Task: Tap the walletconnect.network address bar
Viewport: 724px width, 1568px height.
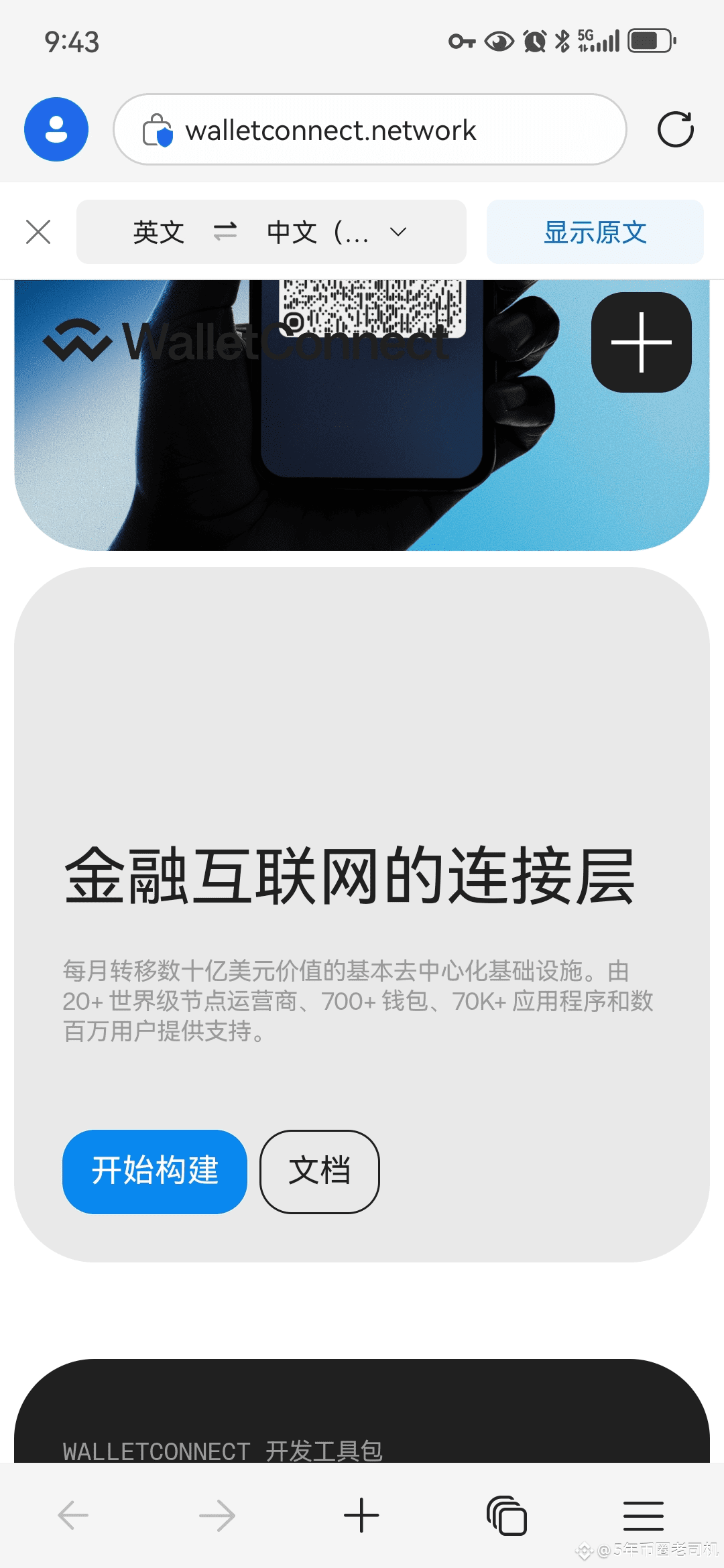Action: point(370,129)
